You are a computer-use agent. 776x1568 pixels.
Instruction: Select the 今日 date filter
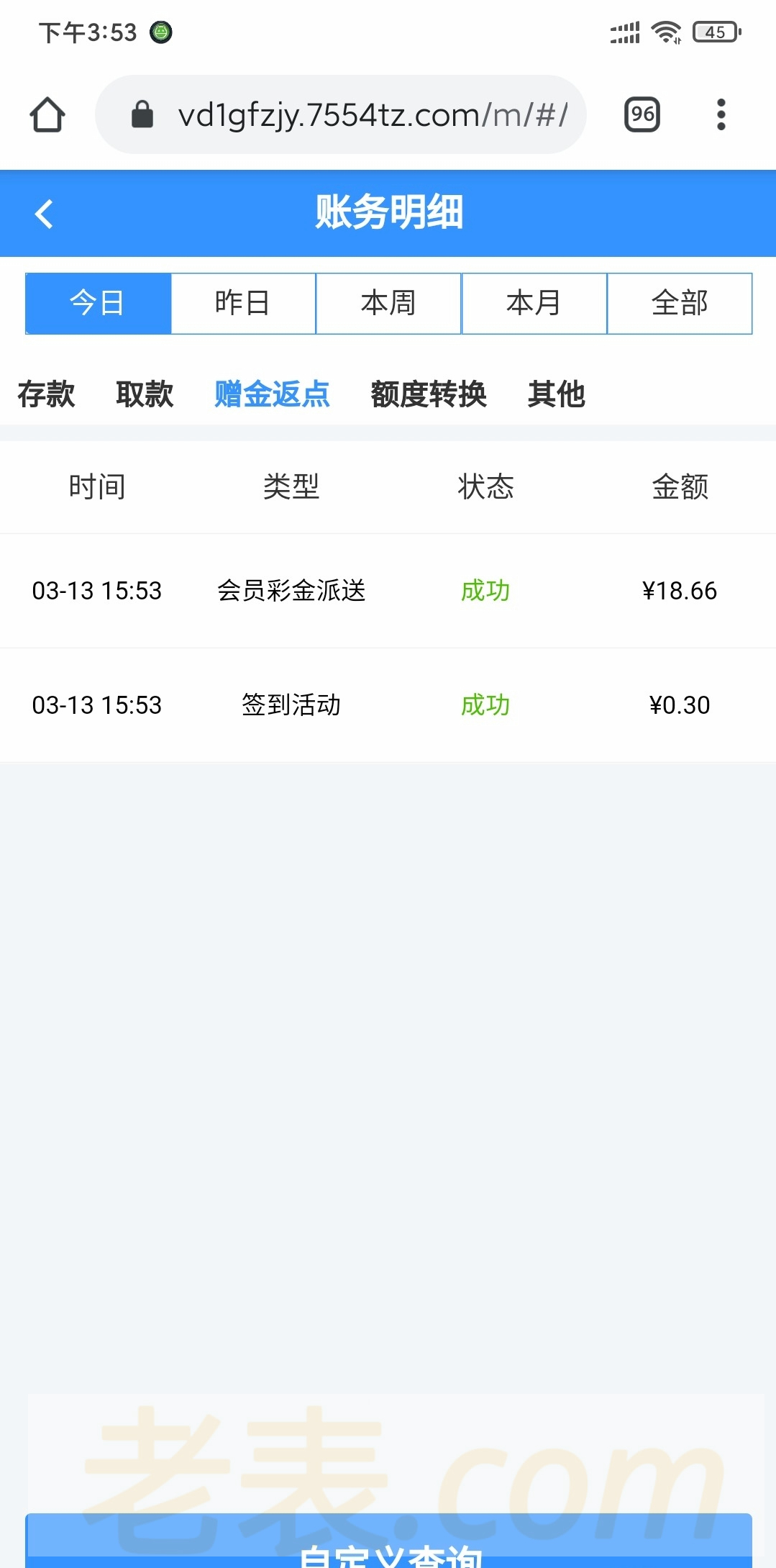point(98,304)
